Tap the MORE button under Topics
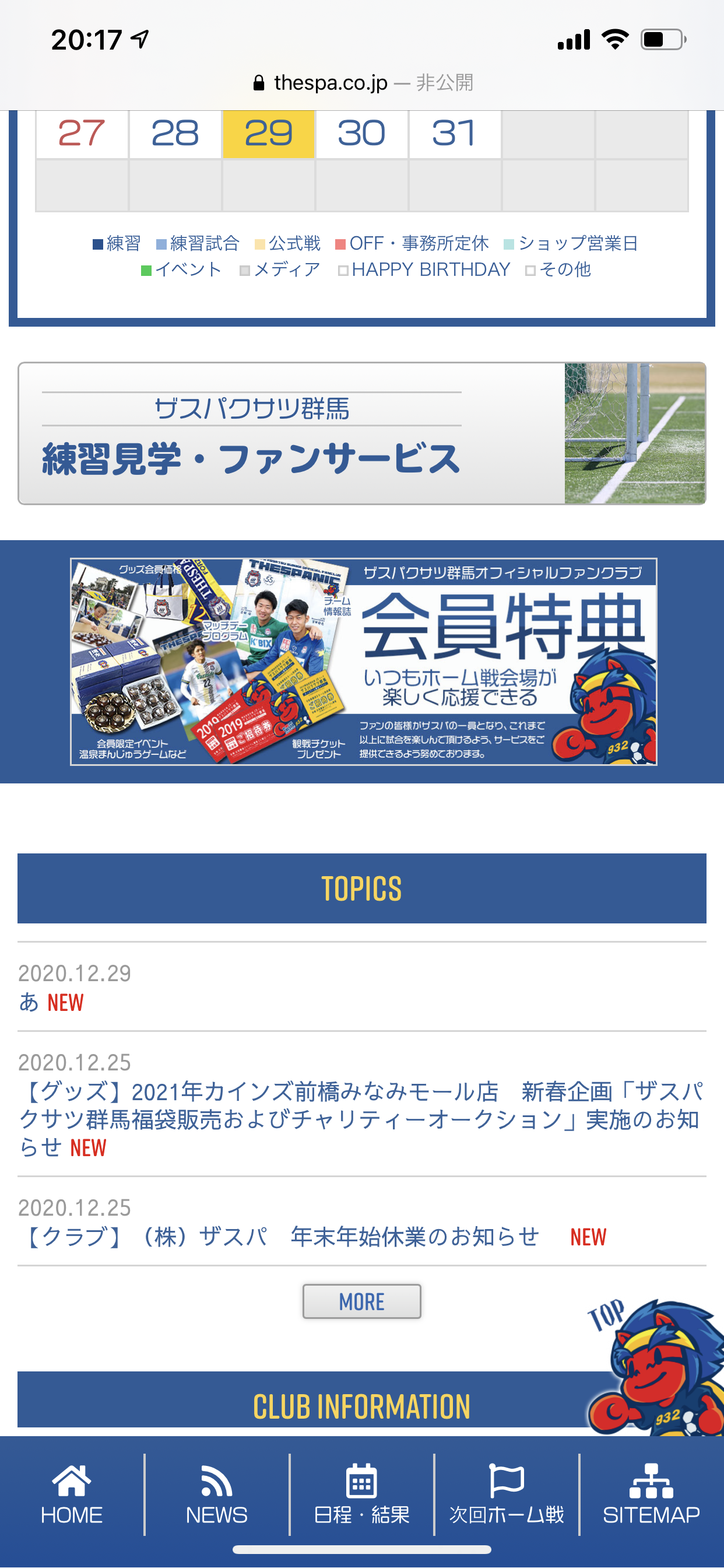Image resolution: width=724 pixels, height=1568 pixels. point(362,1301)
